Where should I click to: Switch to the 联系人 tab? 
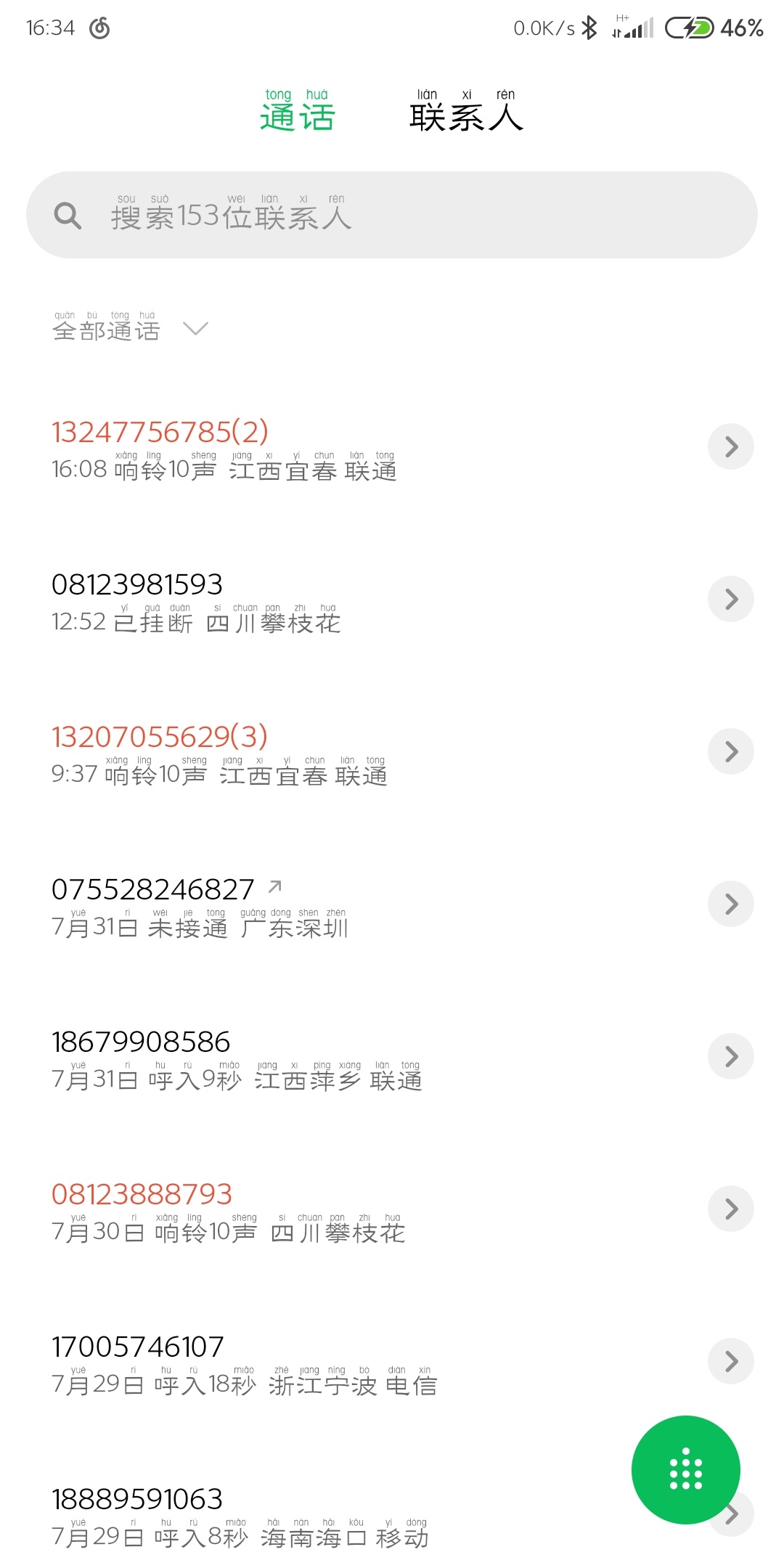(466, 111)
